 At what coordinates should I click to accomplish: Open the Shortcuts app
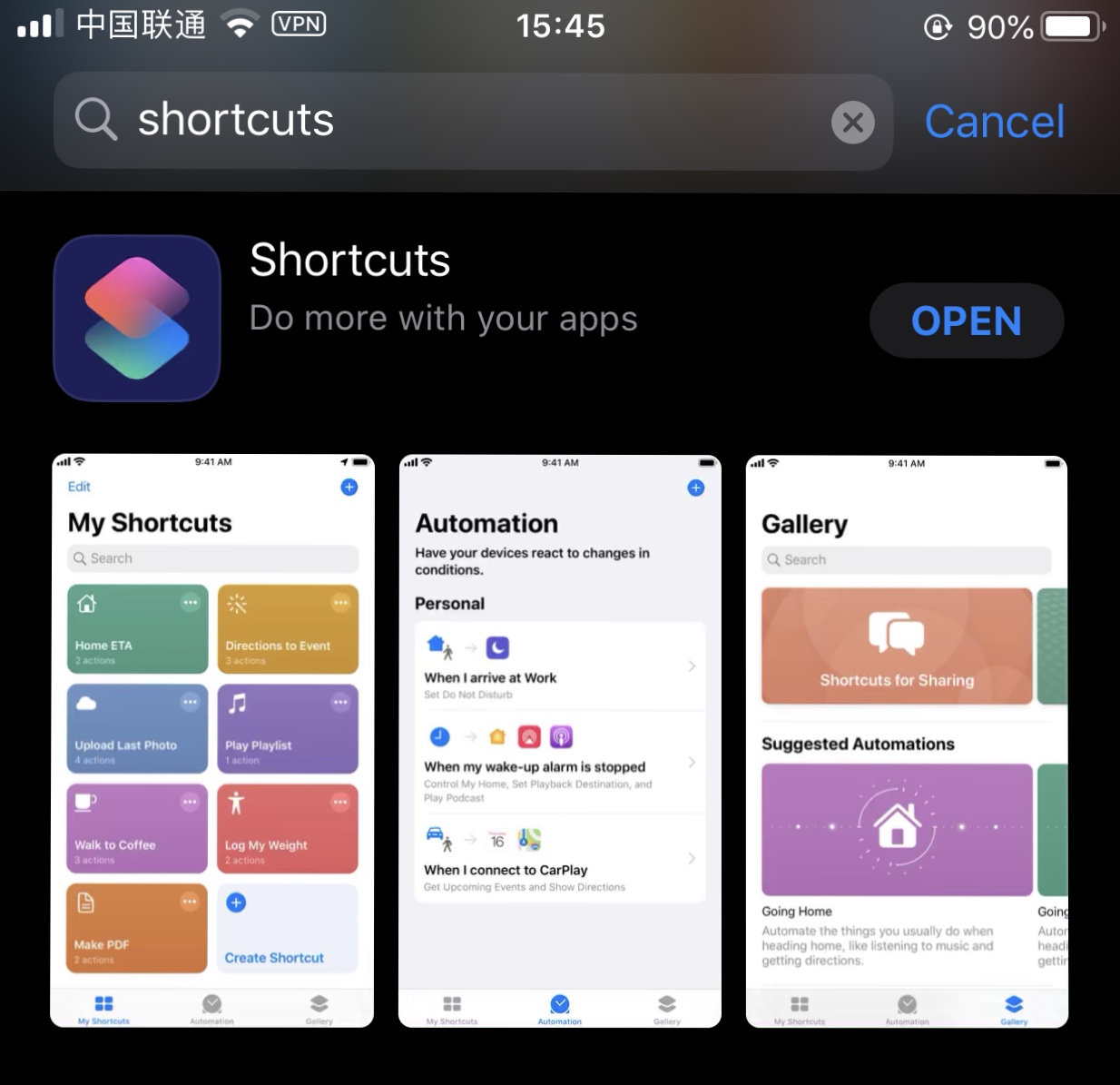[966, 321]
